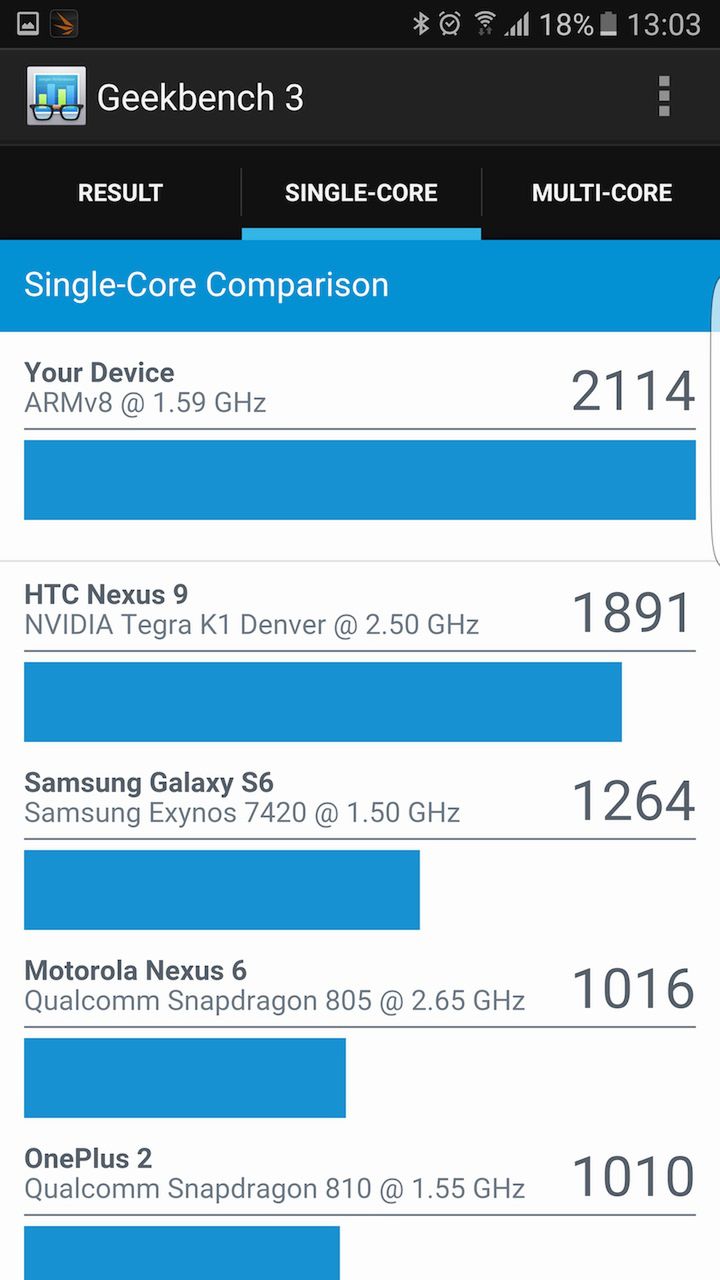Switch to the Multi-Core tab
This screenshot has width=720, height=1280.
(601, 193)
